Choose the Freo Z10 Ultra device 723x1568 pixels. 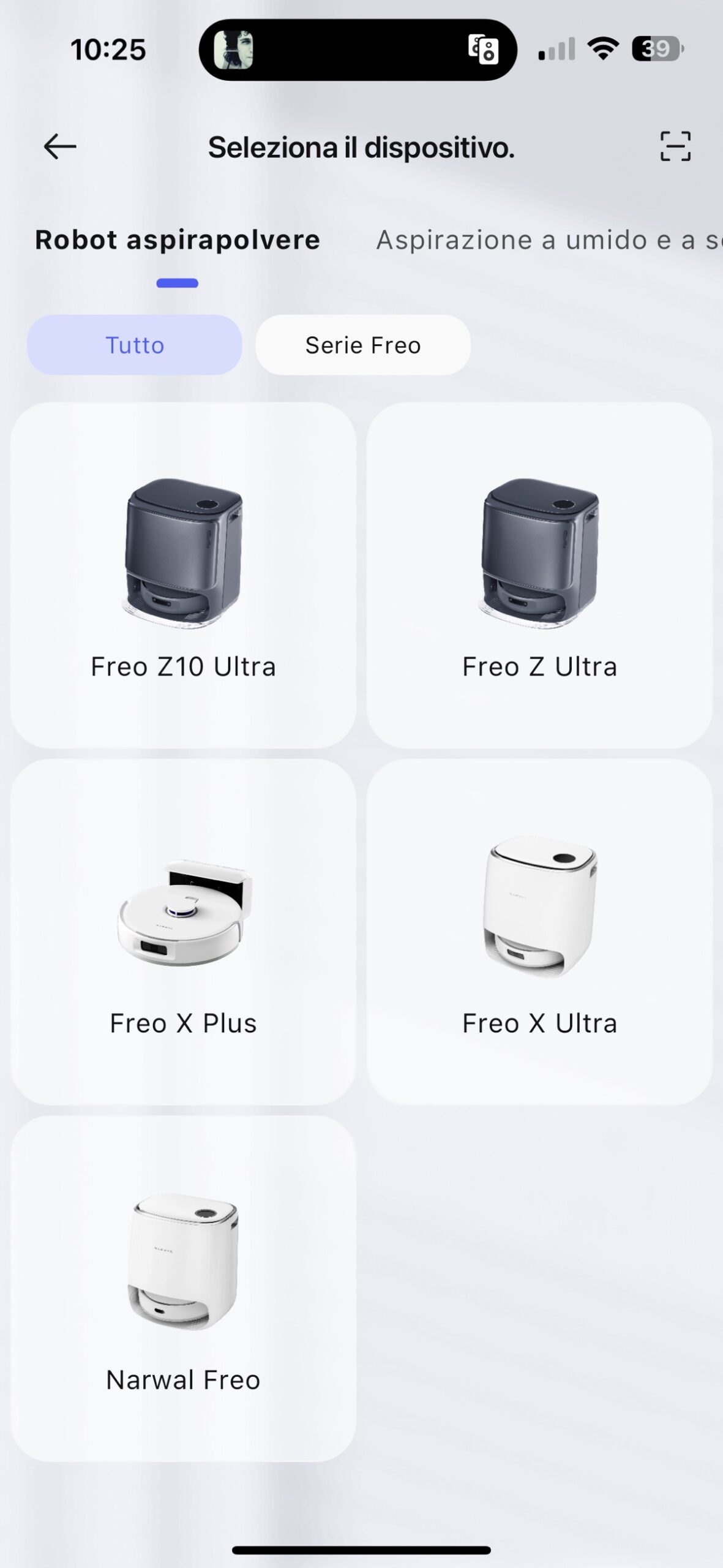click(183, 575)
